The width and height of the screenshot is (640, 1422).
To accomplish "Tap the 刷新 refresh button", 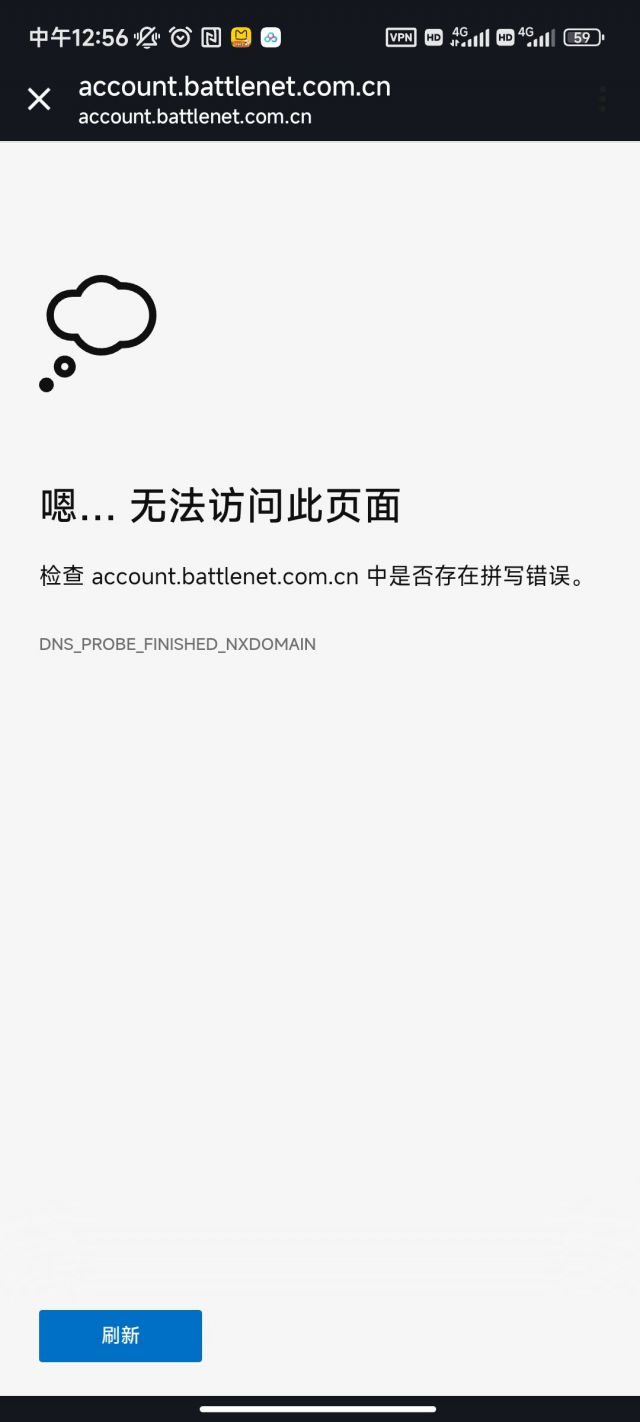I will 120,1335.
